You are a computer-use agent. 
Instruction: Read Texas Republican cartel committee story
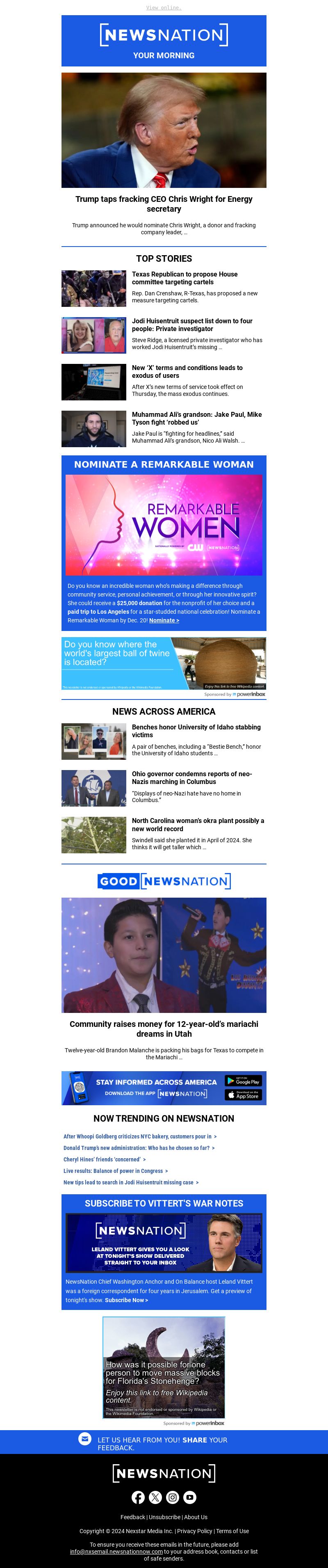(x=184, y=278)
